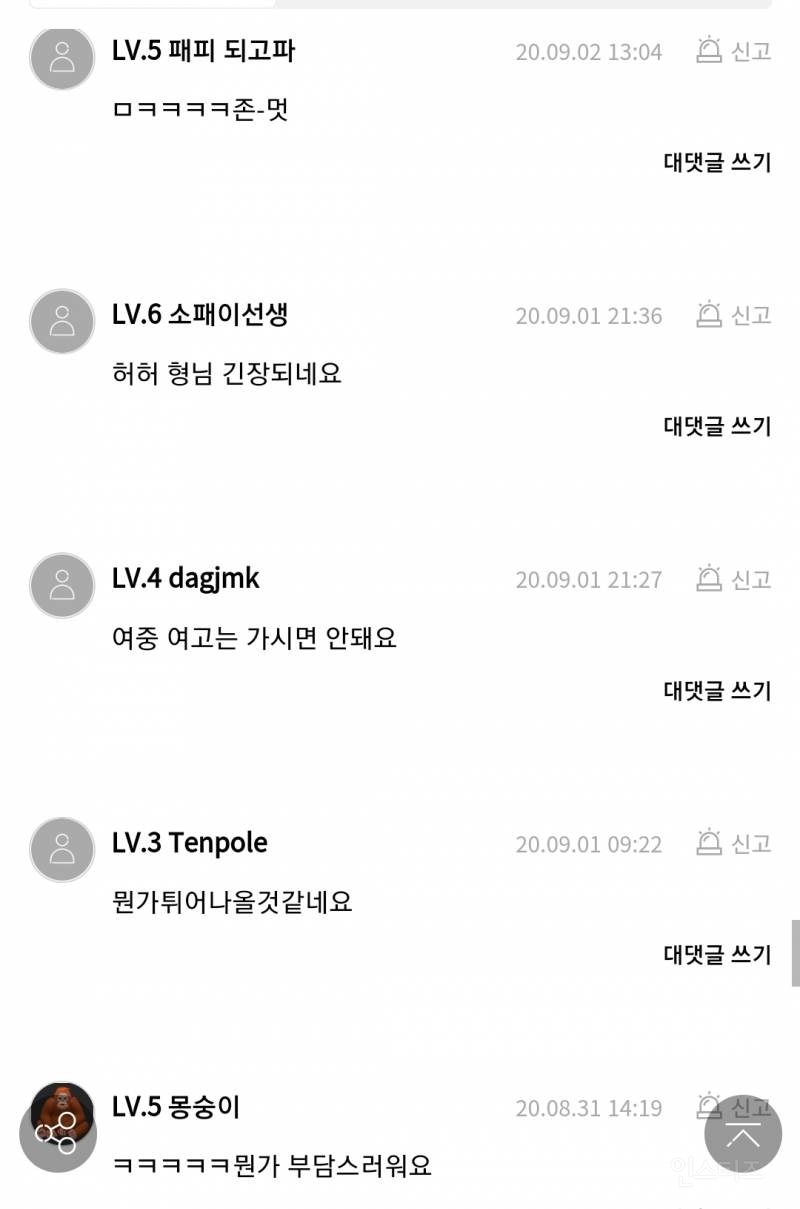Click 대댓글 쓰기 under dagjmk's comment
This screenshot has height=1209, width=800.
click(x=716, y=691)
